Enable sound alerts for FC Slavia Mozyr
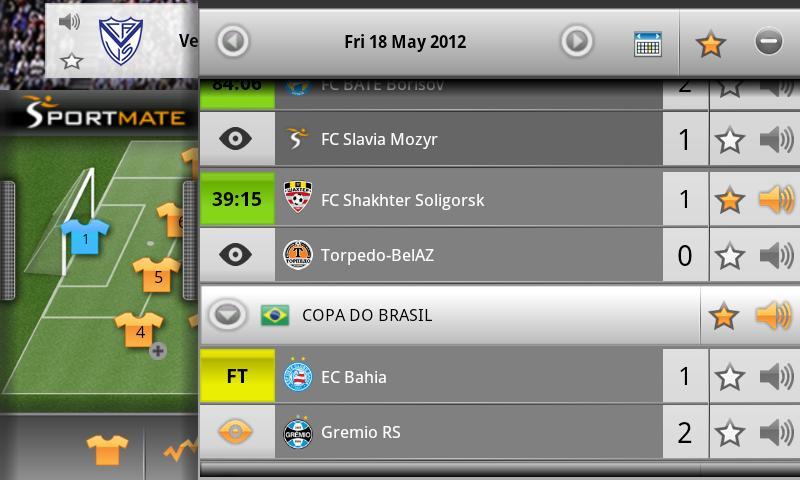Image resolution: width=800 pixels, height=480 pixels. [x=776, y=140]
